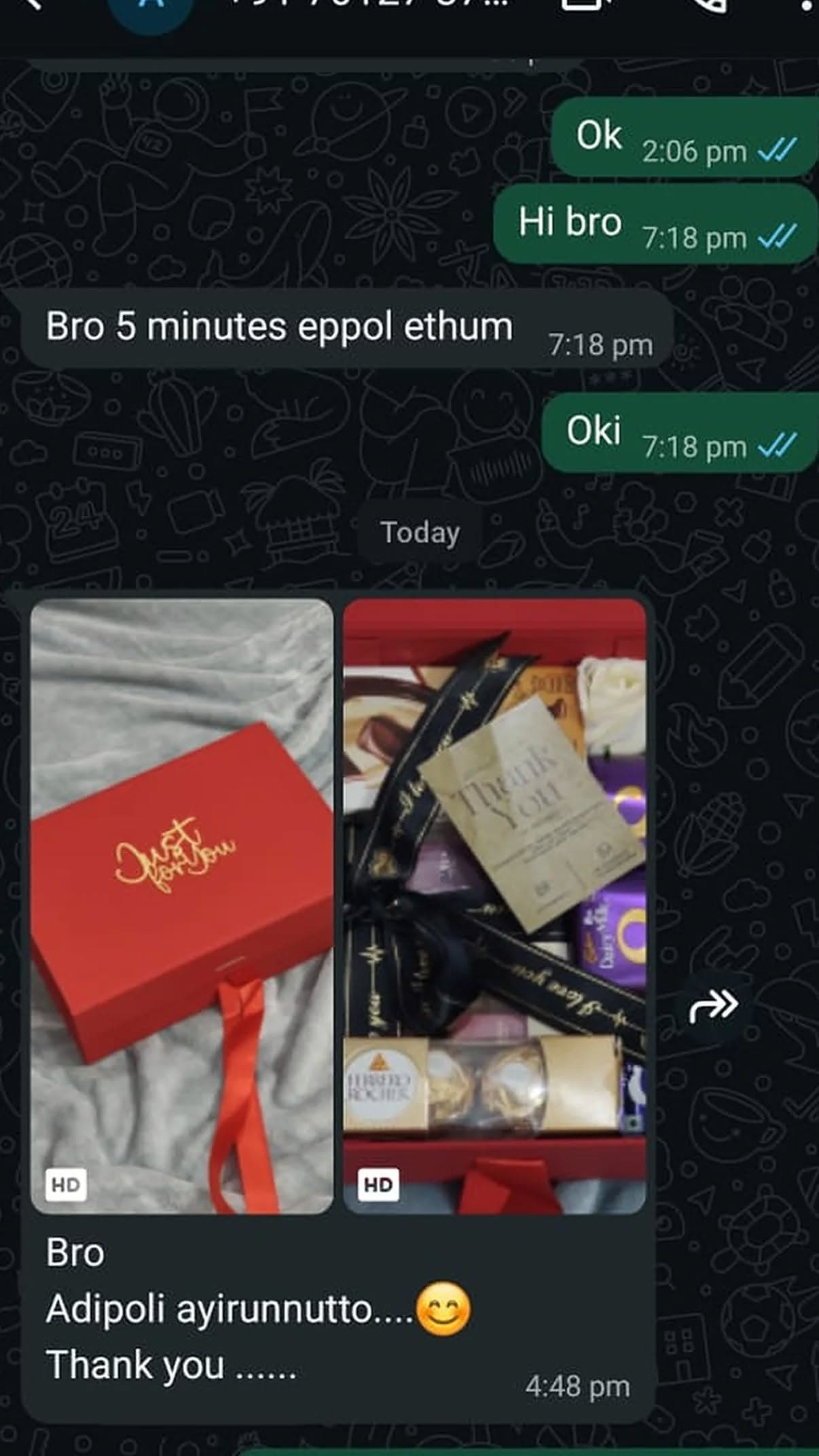Open the red gift box photo
819x1456 pixels.
[x=182, y=906]
